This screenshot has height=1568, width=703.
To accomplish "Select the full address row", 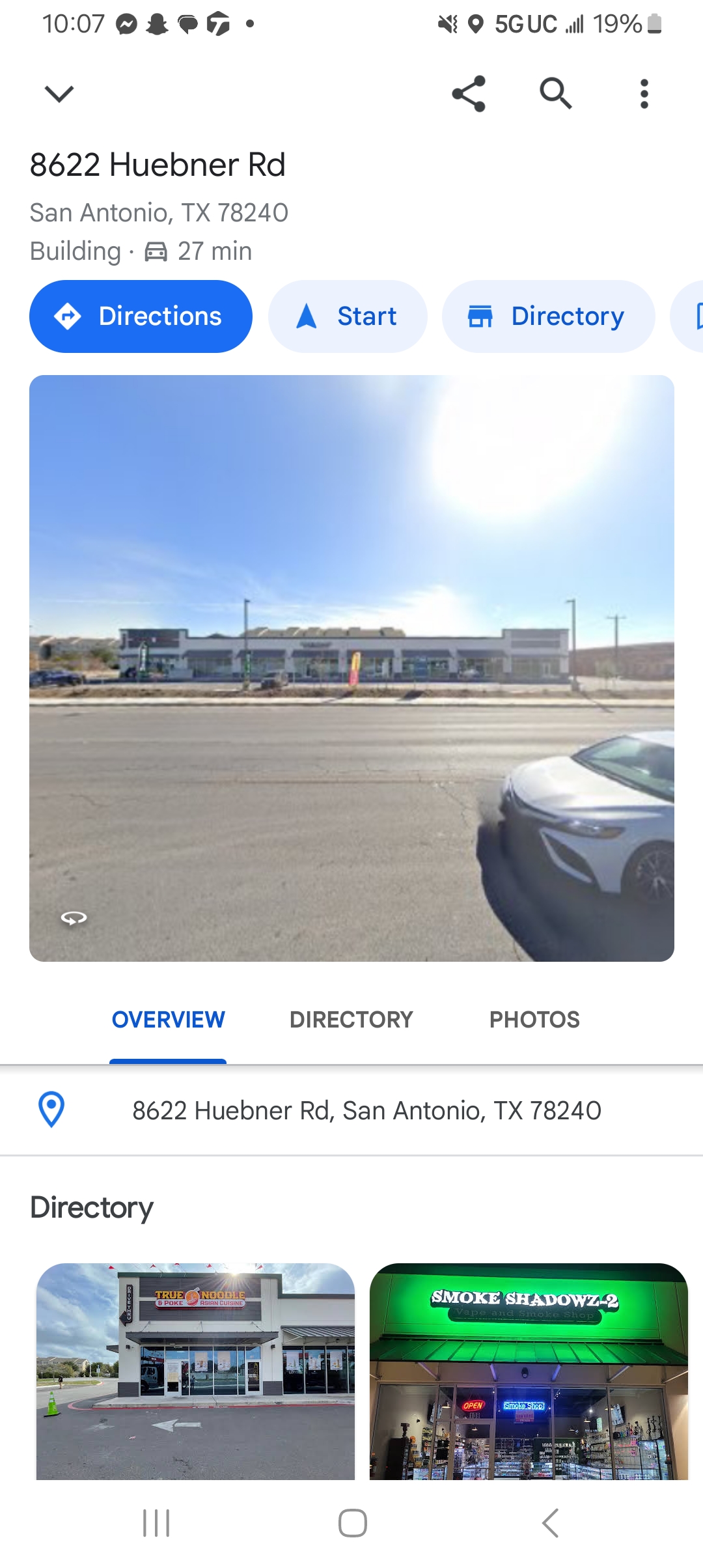I will (x=366, y=1111).
